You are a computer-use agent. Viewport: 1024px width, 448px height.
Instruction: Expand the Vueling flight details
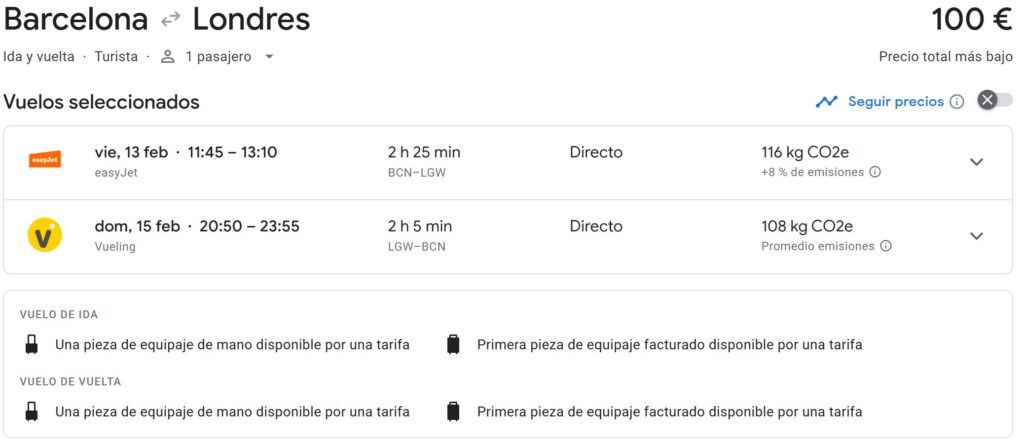pos(977,236)
